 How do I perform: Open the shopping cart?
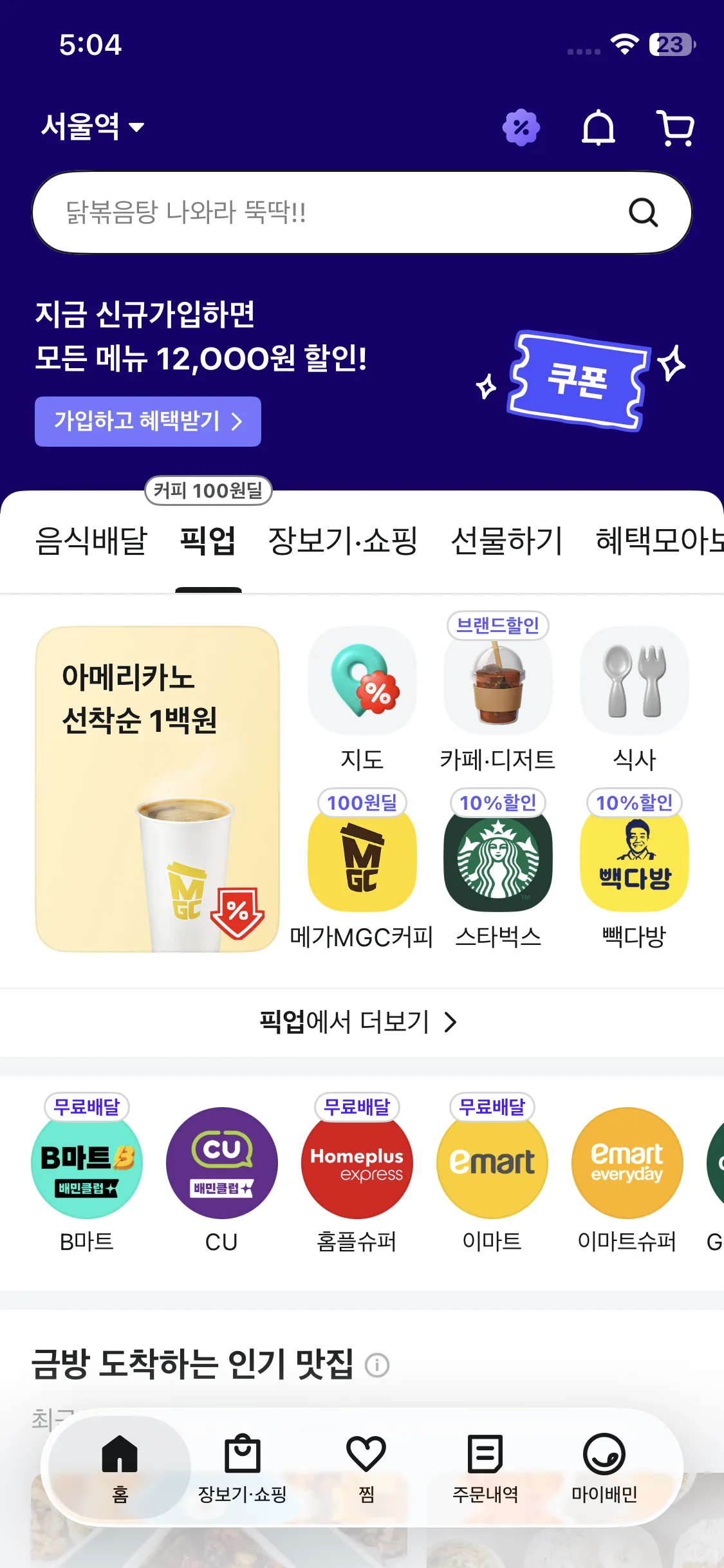point(675,127)
